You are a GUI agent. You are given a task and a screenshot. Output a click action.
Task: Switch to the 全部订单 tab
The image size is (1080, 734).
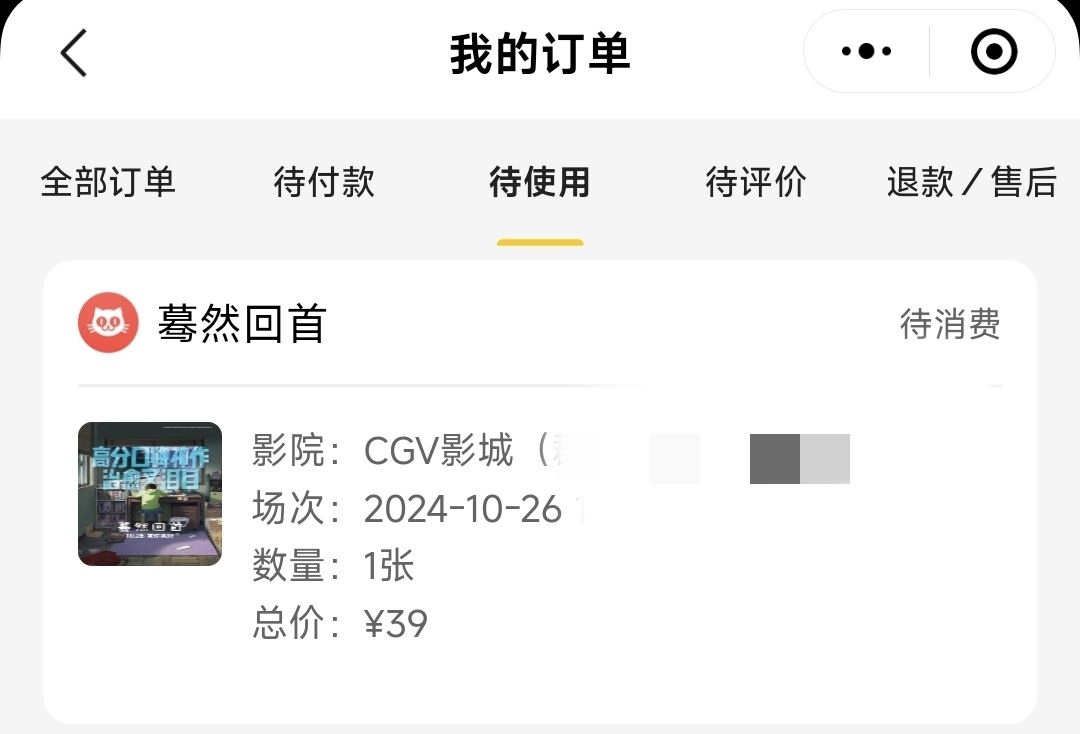point(108,183)
